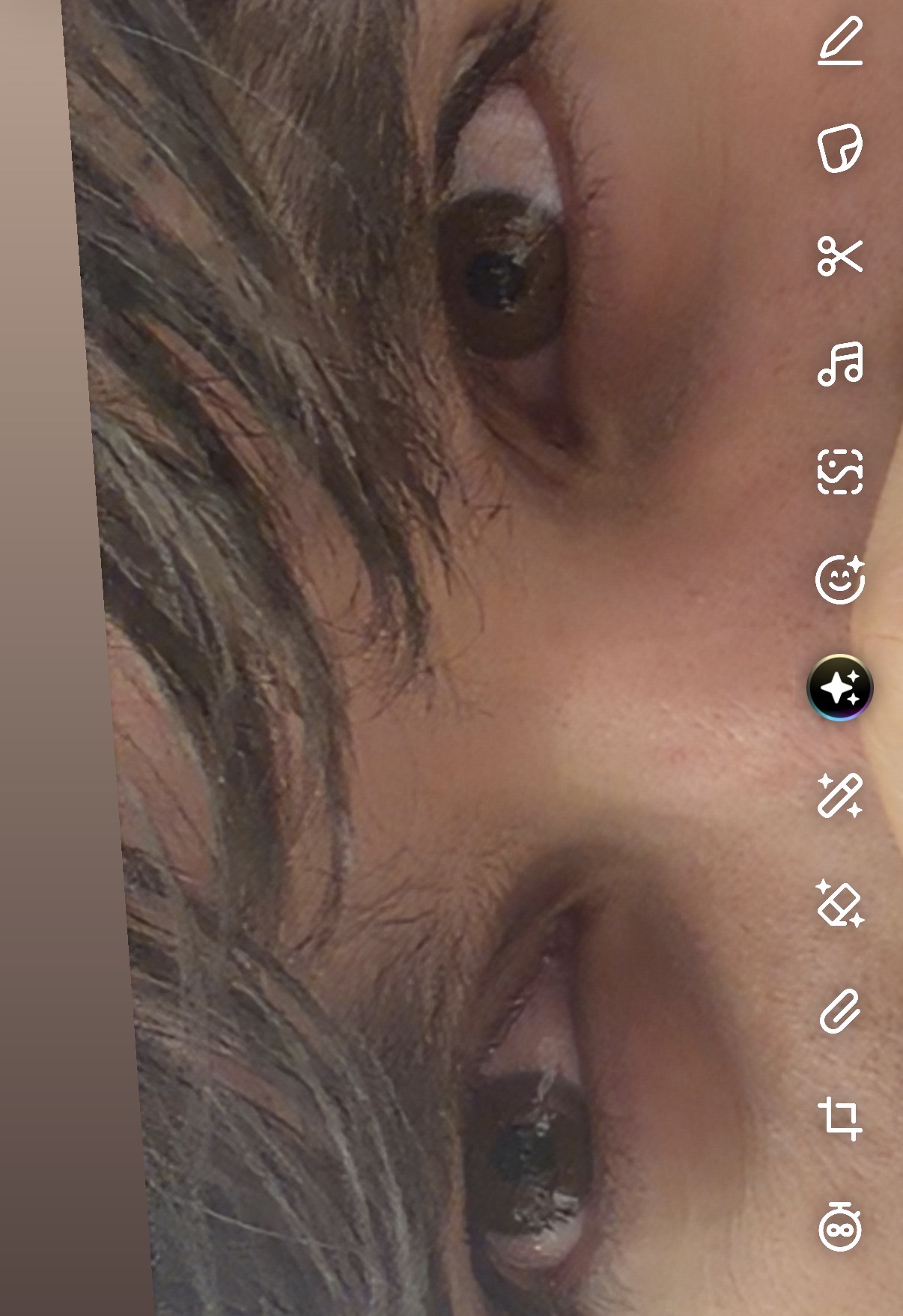Add music to the snap
Screen dimensions: 903x1316
click(x=840, y=364)
